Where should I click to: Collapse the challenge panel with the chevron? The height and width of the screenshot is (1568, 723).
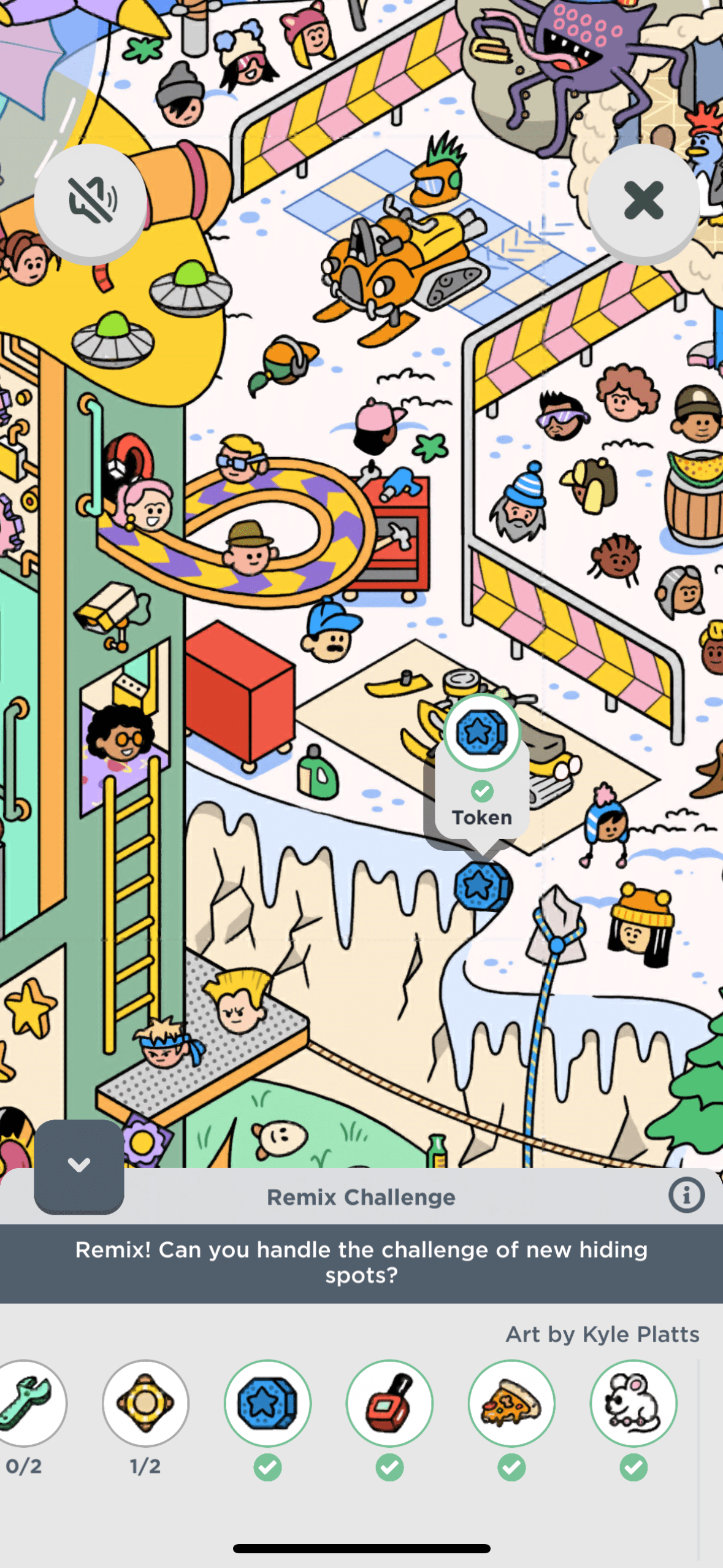coord(79,1165)
